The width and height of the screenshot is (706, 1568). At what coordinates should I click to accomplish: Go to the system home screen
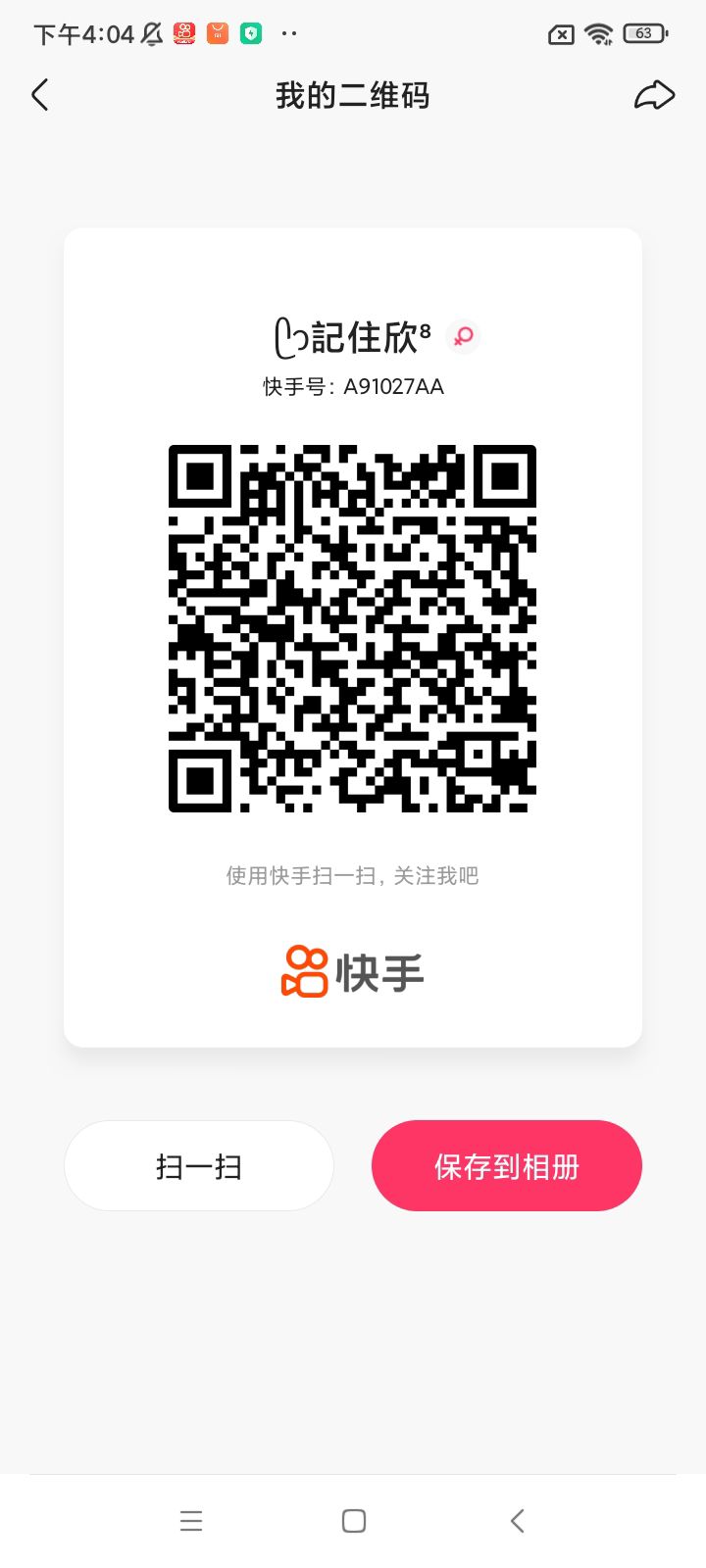click(354, 1521)
